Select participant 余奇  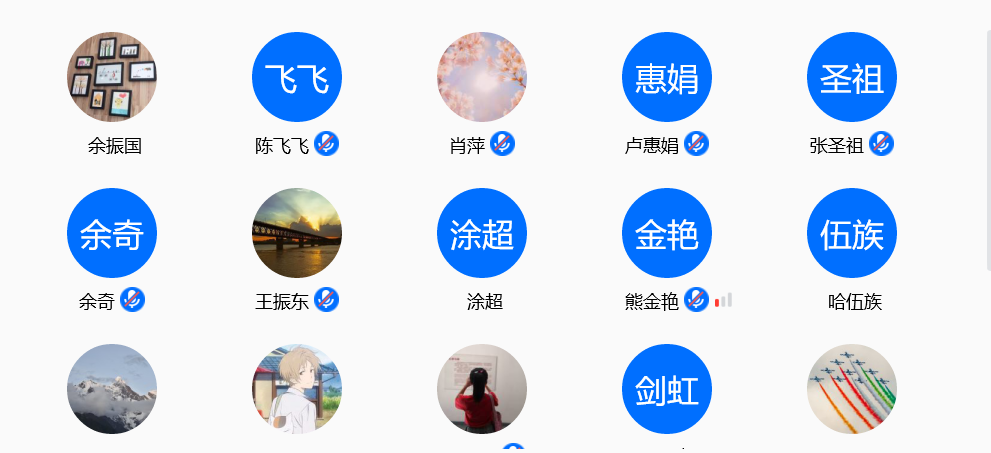coord(112,233)
